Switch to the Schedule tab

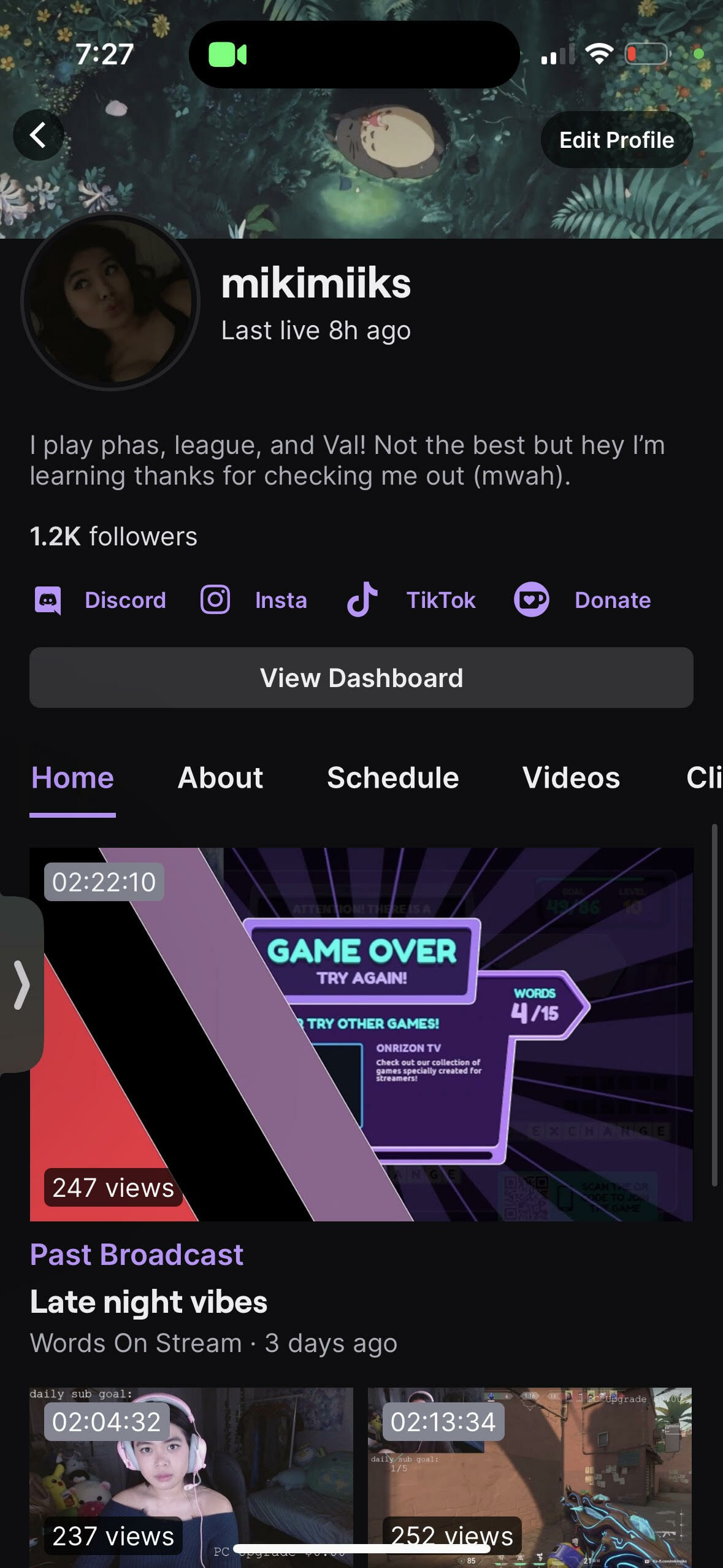point(392,778)
